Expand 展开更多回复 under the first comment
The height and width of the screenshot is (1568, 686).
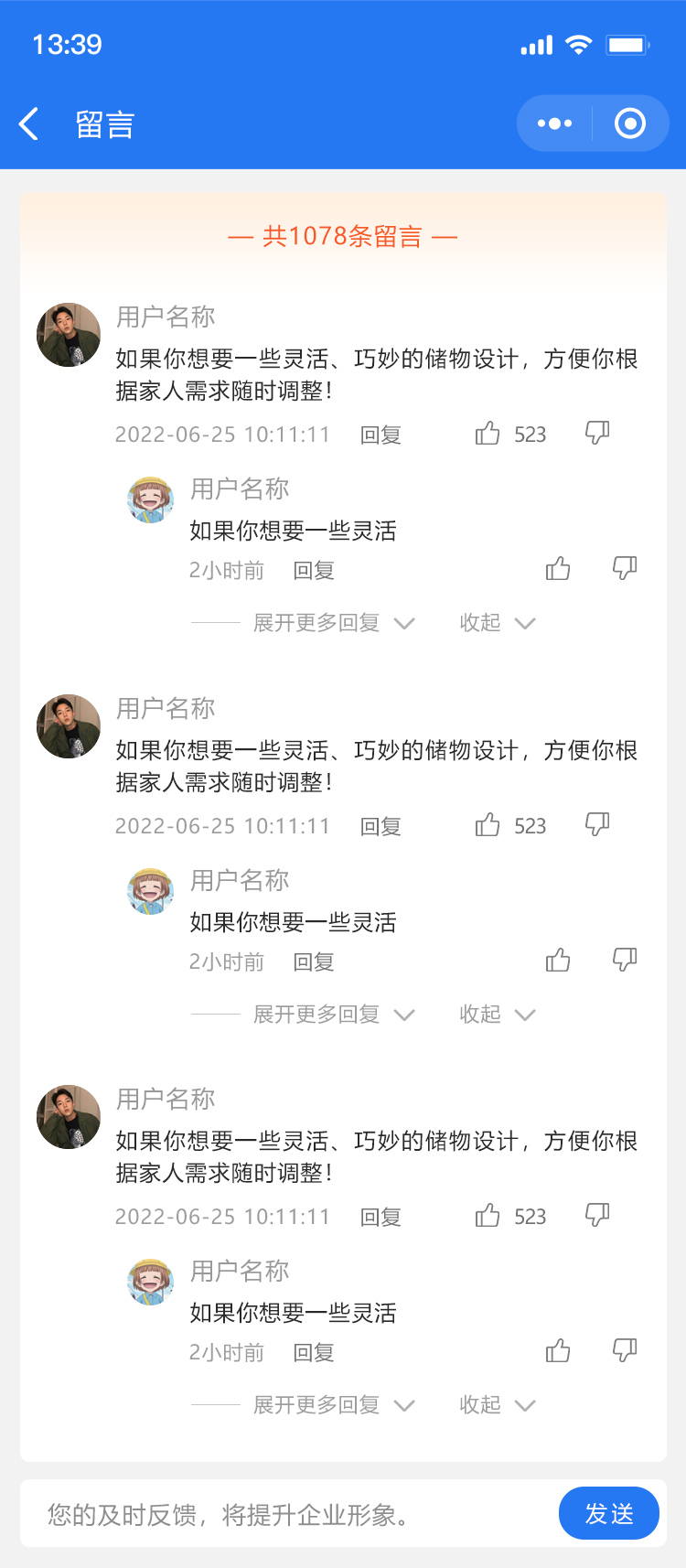(x=334, y=623)
